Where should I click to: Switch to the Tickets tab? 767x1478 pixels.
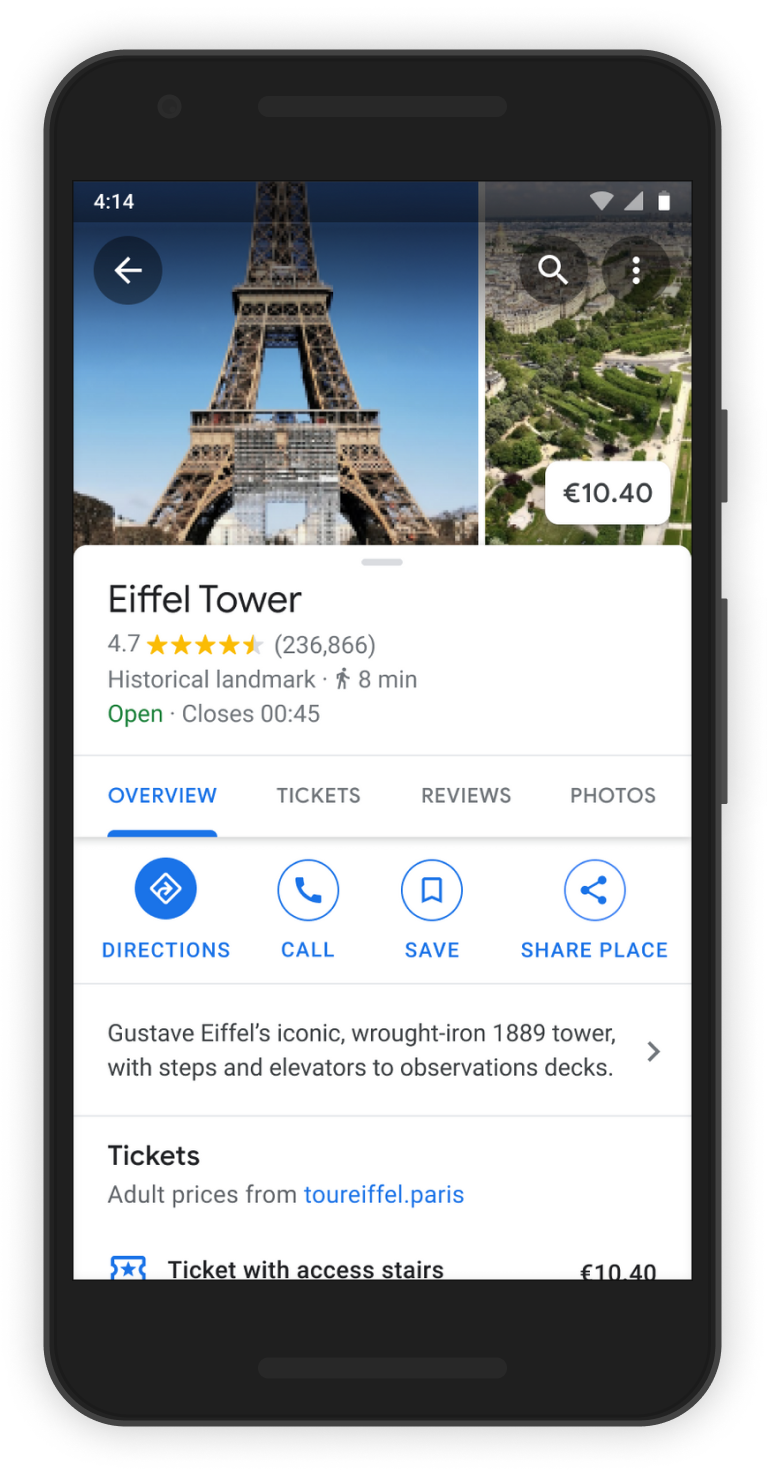click(x=318, y=796)
